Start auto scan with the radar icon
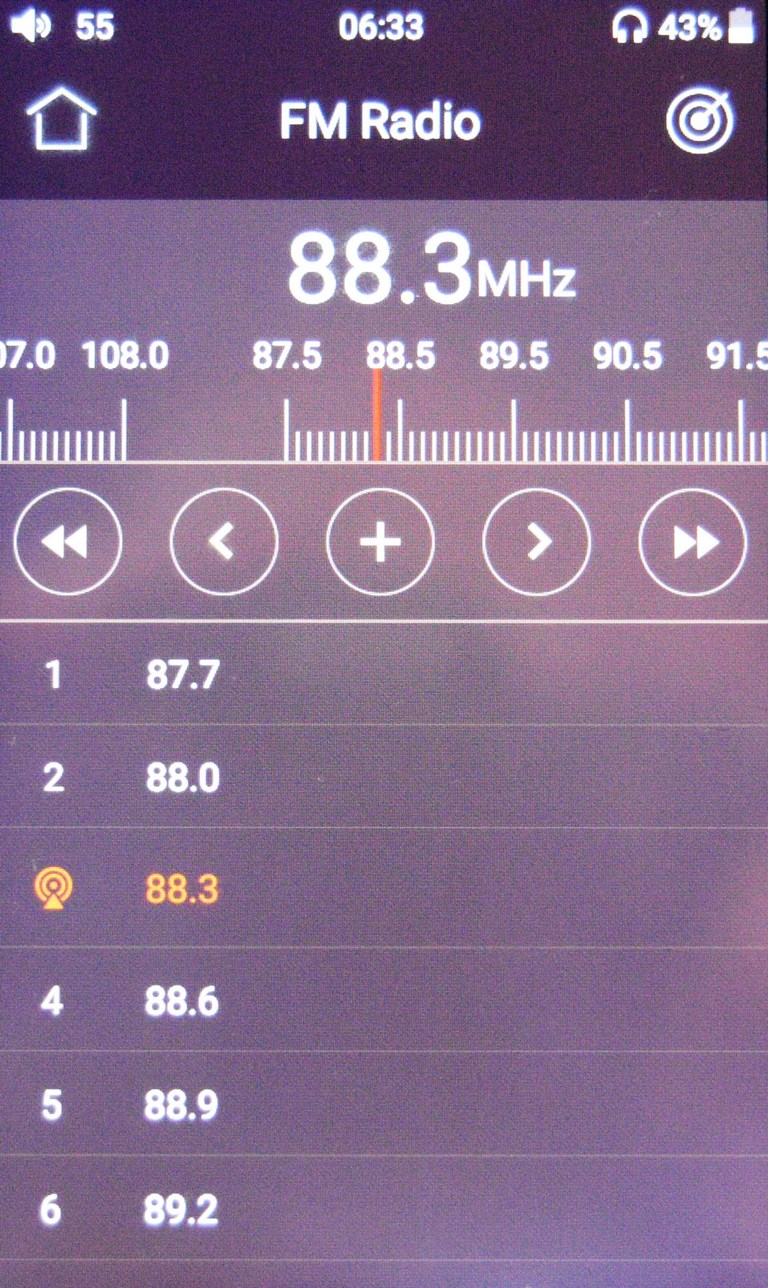The height and width of the screenshot is (1288, 768). 700,121
